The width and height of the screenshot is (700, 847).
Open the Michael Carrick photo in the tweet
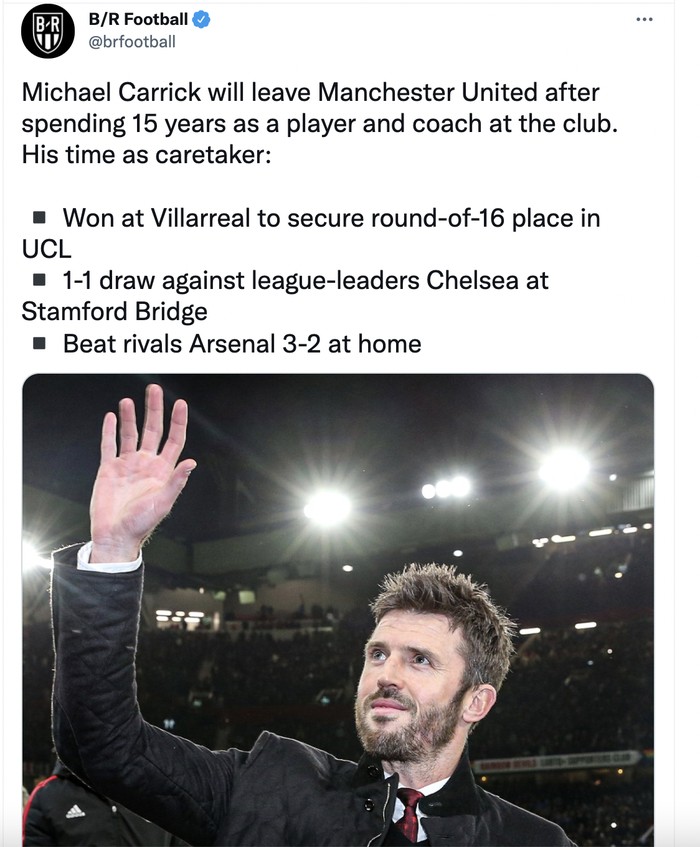(x=337, y=610)
